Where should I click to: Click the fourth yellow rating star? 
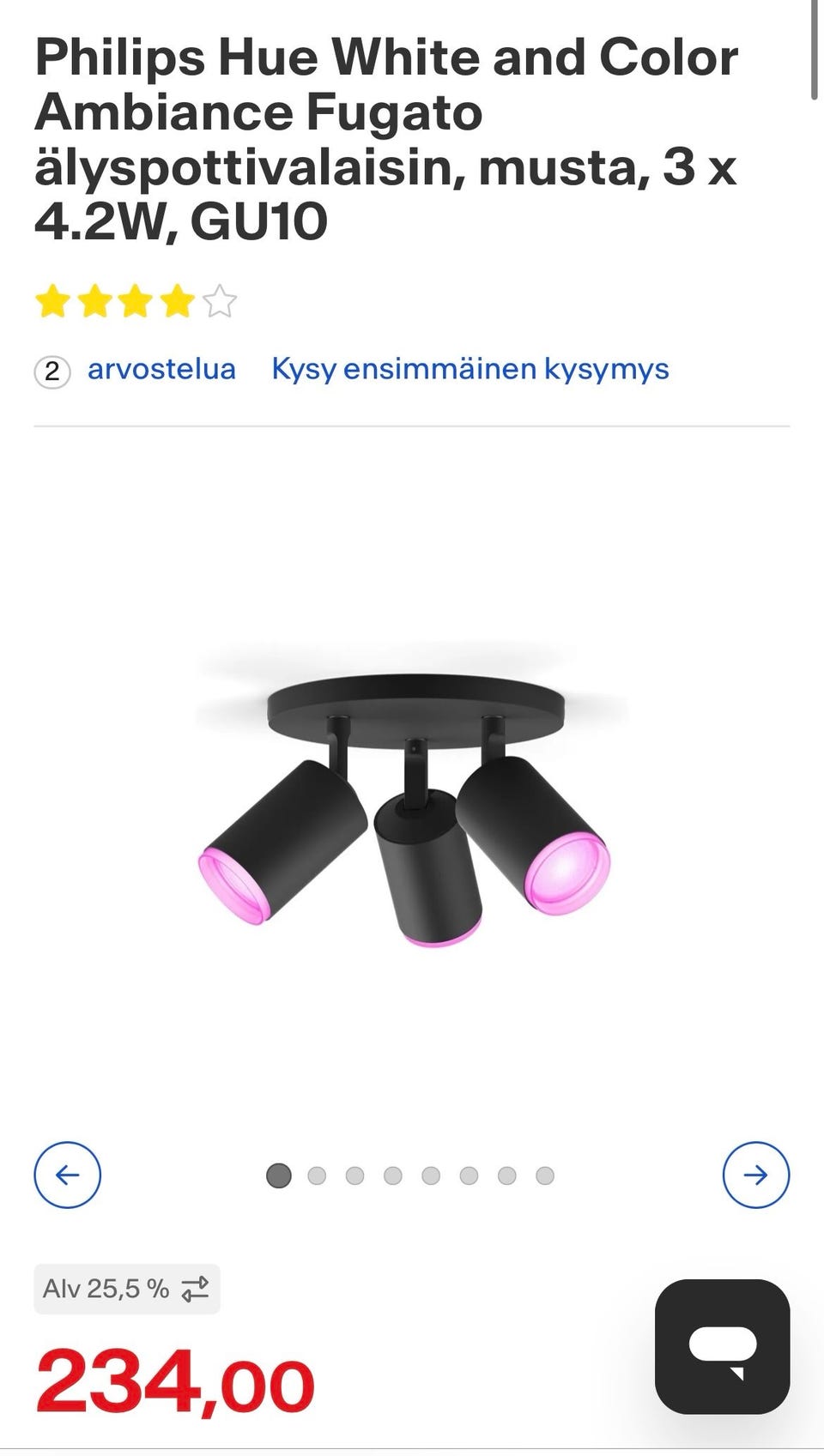click(x=178, y=302)
